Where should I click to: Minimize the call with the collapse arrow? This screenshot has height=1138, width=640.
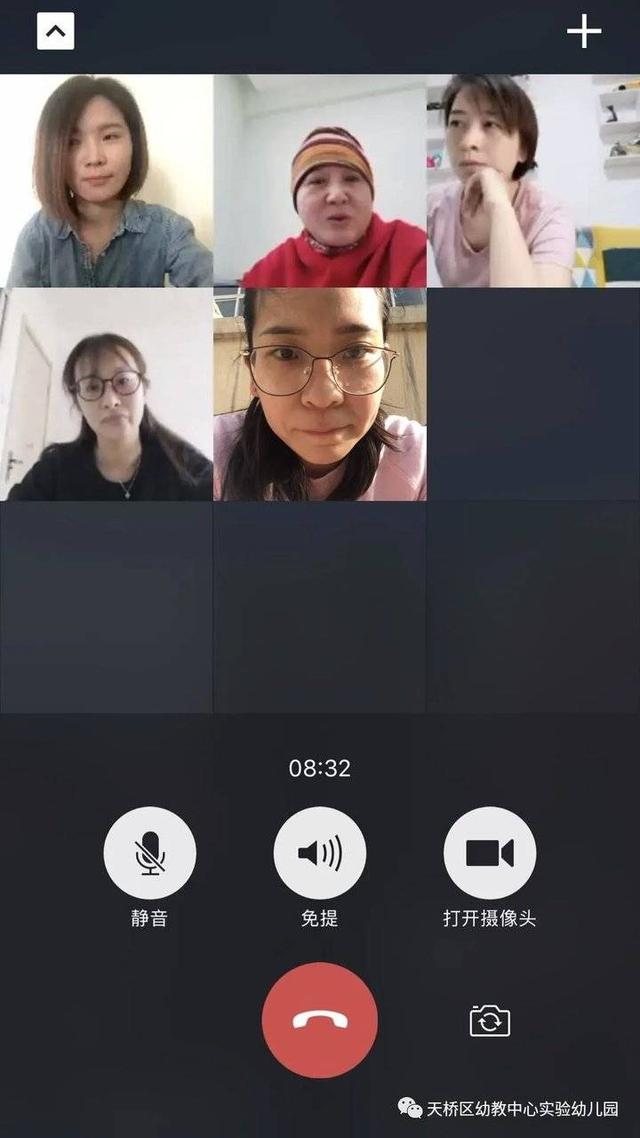56,32
